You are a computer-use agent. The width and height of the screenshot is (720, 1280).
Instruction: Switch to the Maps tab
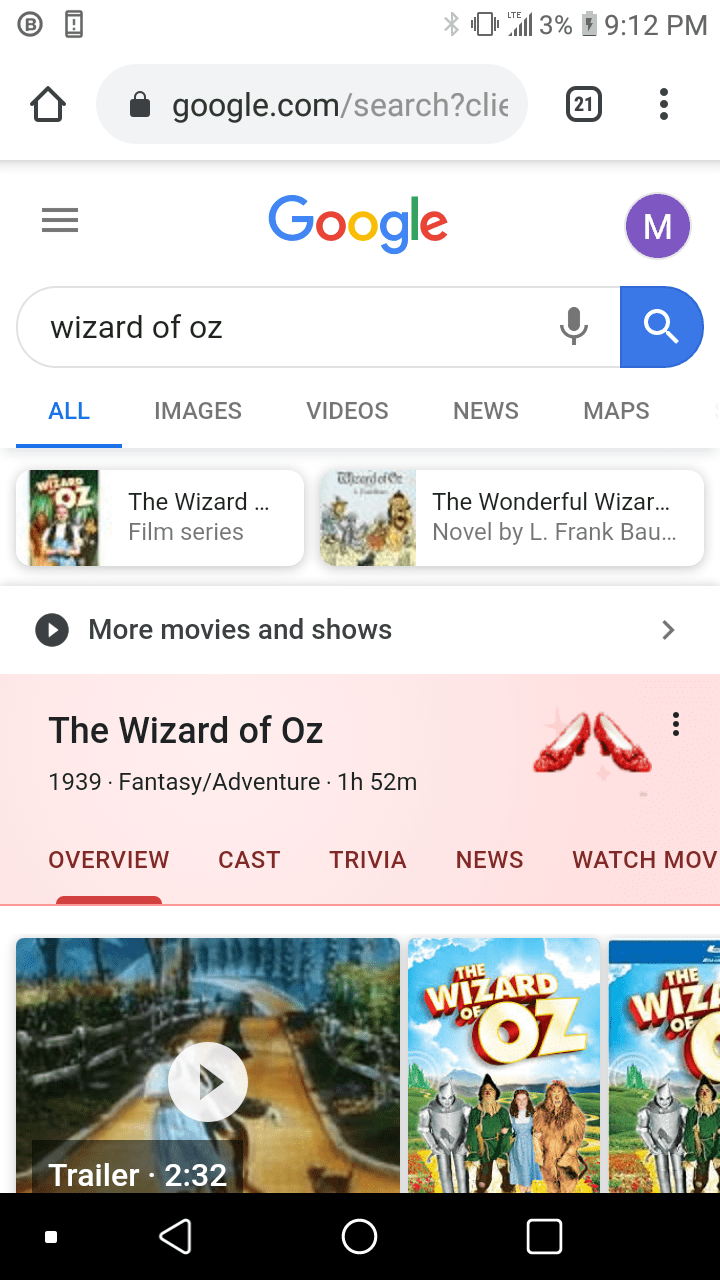click(616, 411)
